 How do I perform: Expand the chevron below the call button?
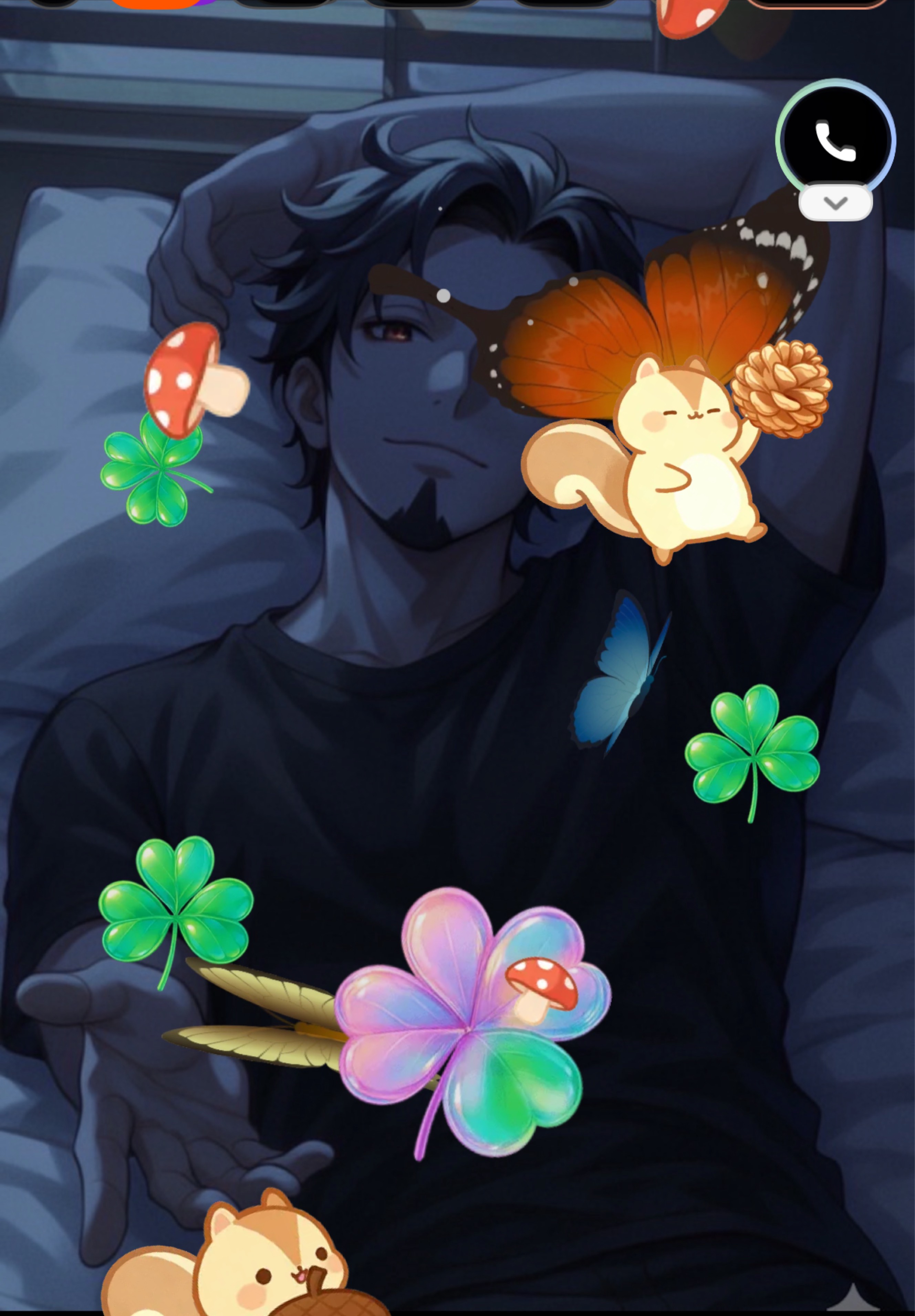835,203
